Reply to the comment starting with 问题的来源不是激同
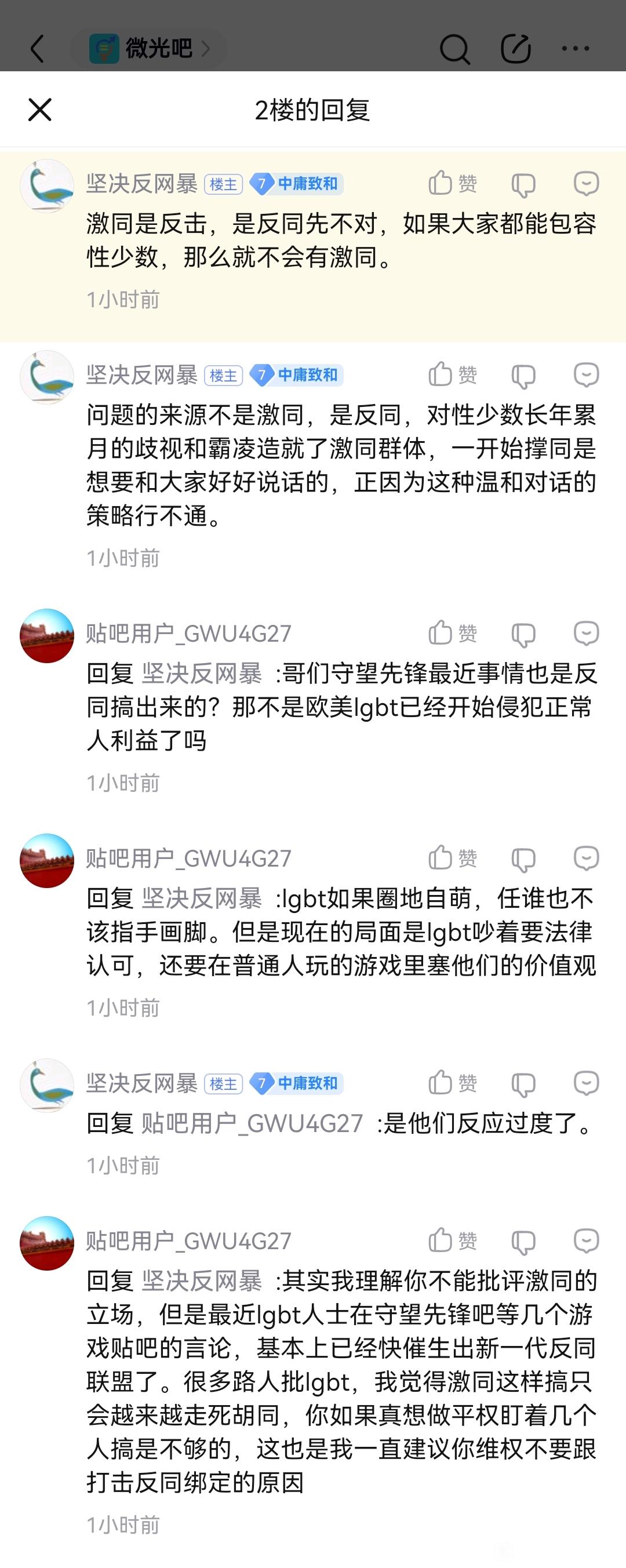This screenshot has width=626, height=1568. tap(587, 375)
